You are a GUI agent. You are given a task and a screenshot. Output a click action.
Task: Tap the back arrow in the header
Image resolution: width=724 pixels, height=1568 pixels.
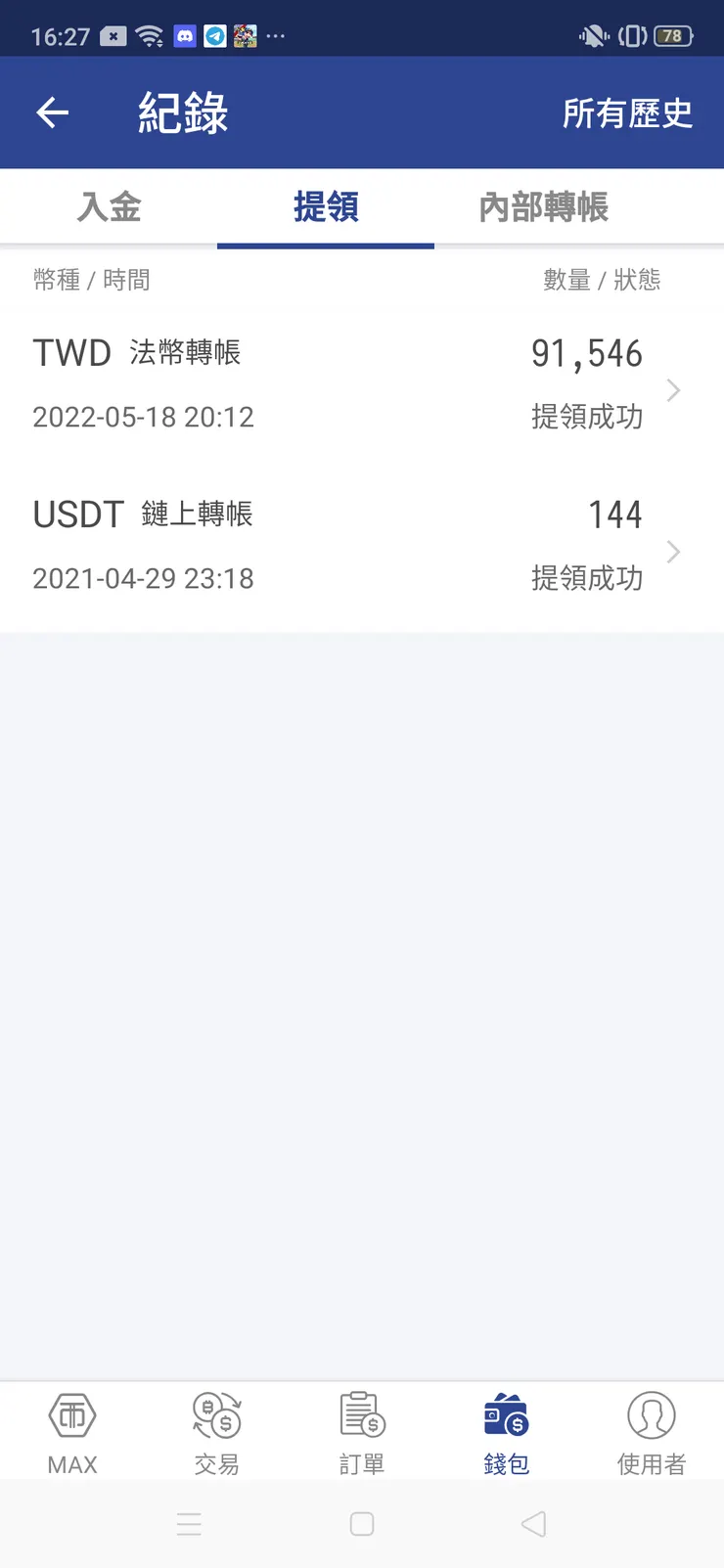click(x=52, y=112)
